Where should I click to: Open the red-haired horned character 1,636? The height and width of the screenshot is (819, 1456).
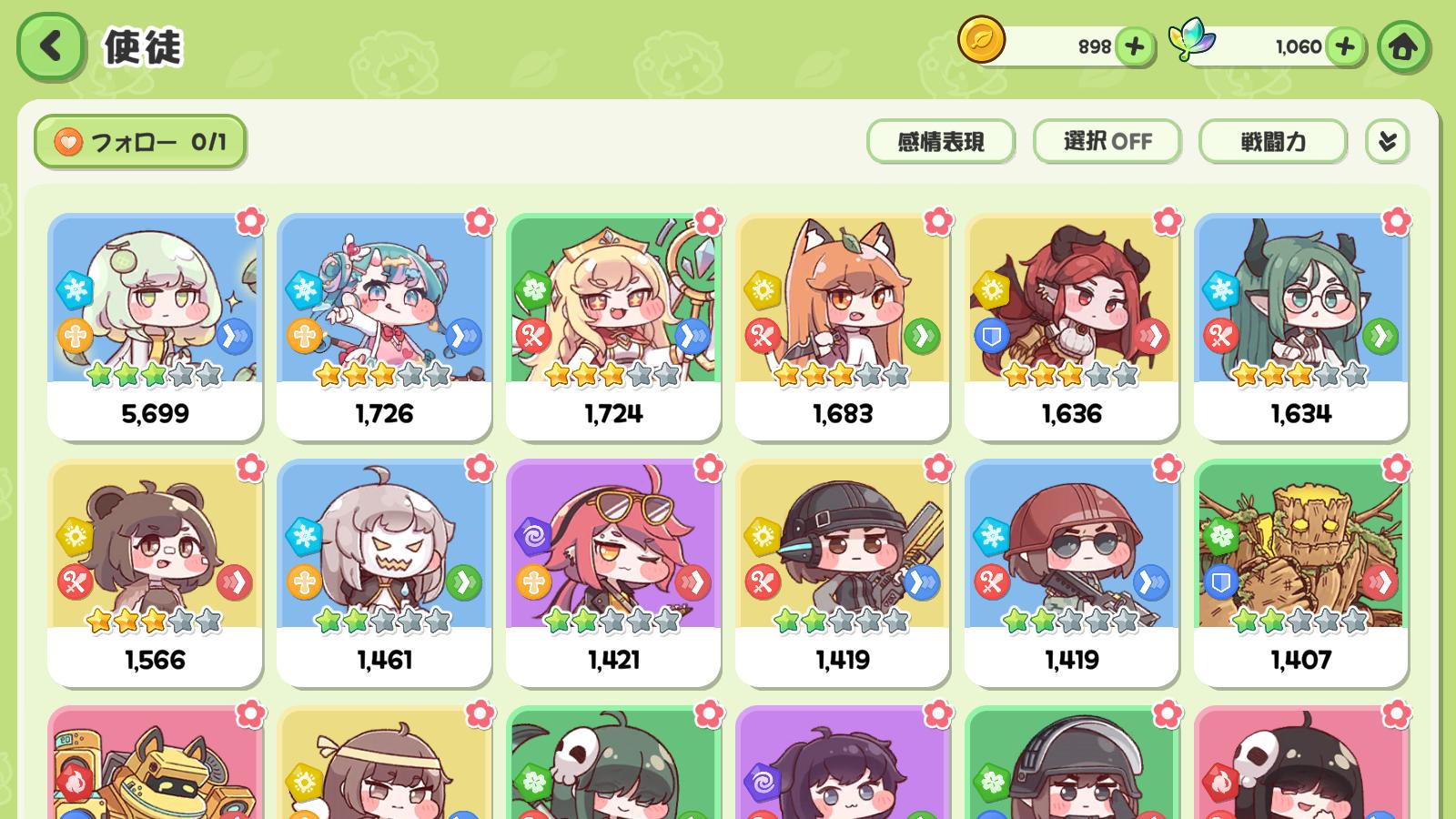[1072, 326]
